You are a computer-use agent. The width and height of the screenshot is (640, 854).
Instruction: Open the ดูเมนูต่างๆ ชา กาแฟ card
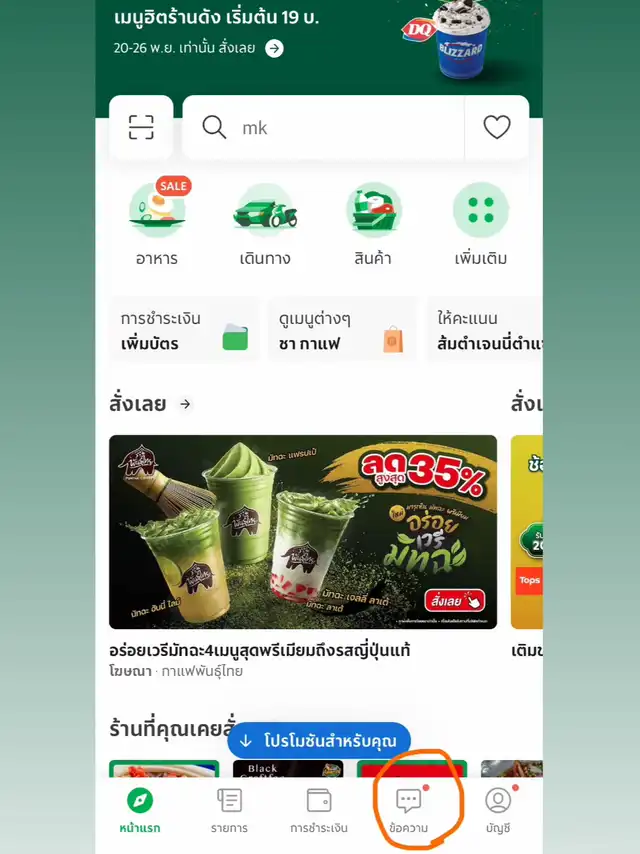[x=342, y=330]
